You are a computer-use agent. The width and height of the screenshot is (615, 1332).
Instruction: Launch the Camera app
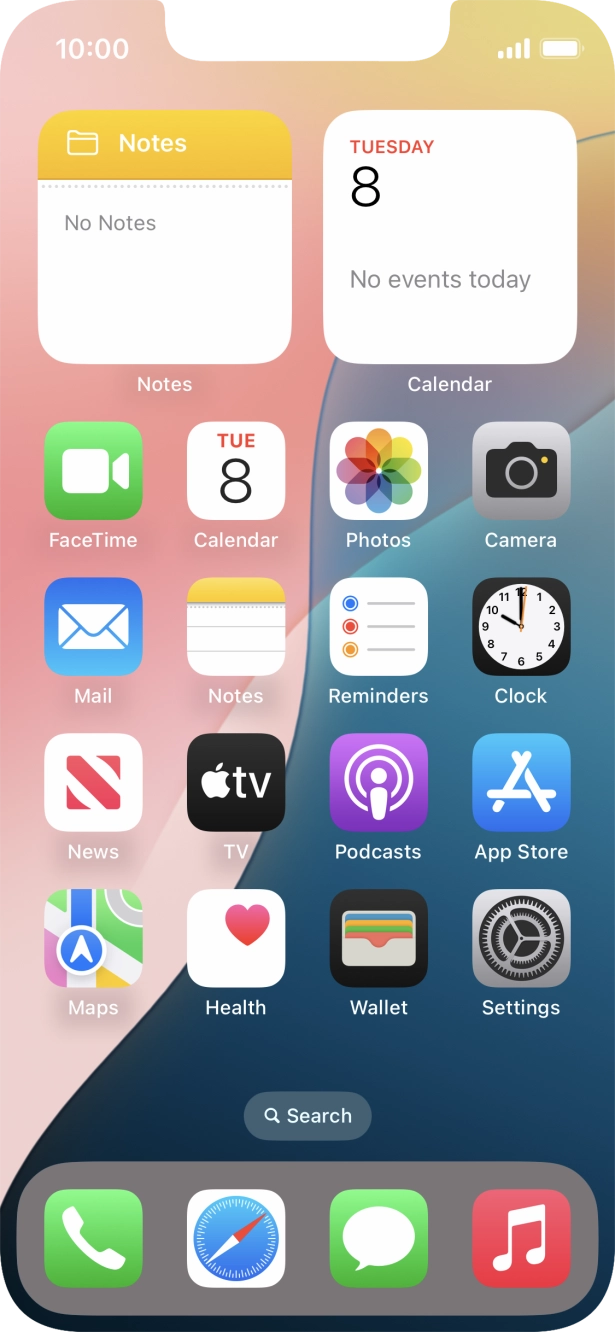(521, 471)
